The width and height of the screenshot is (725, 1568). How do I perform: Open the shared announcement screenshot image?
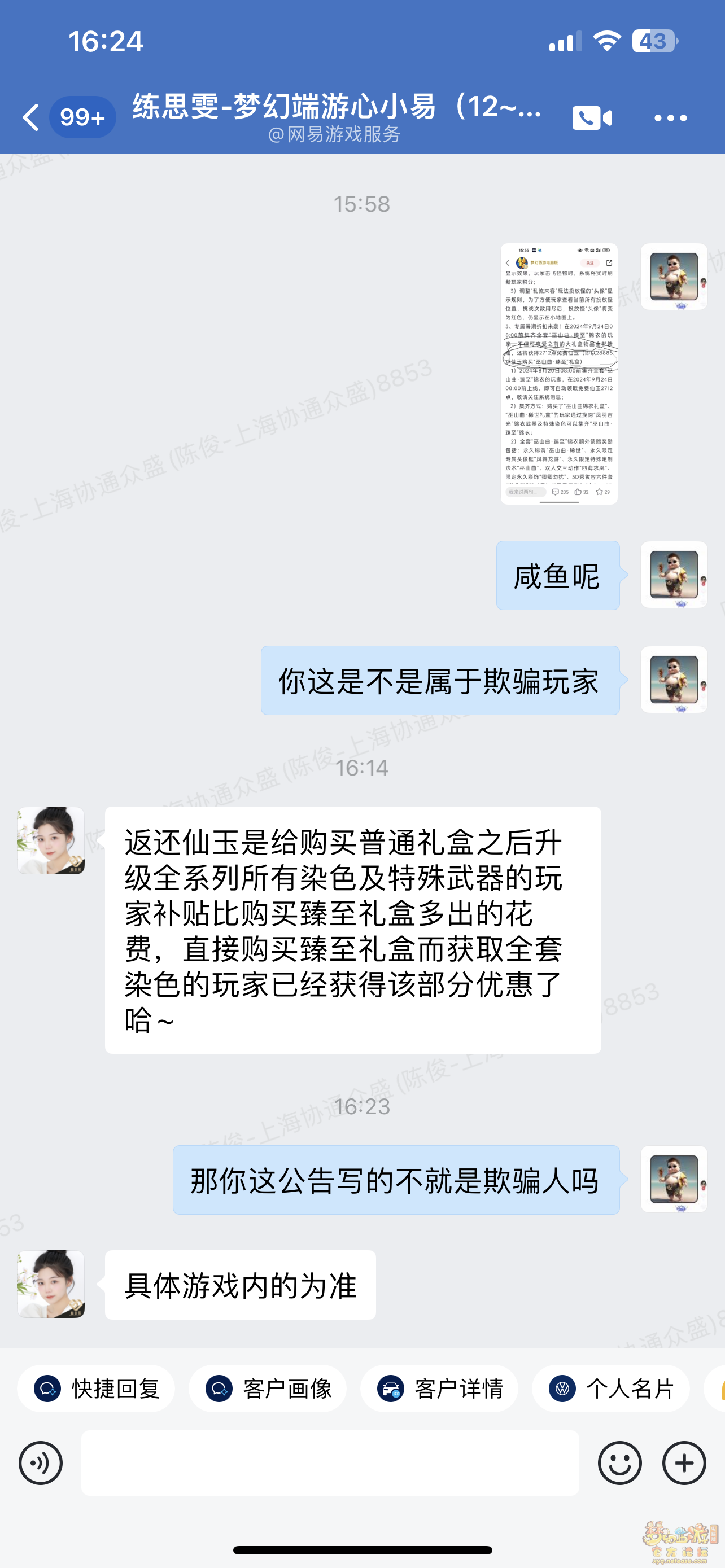(x=559, y=374)
